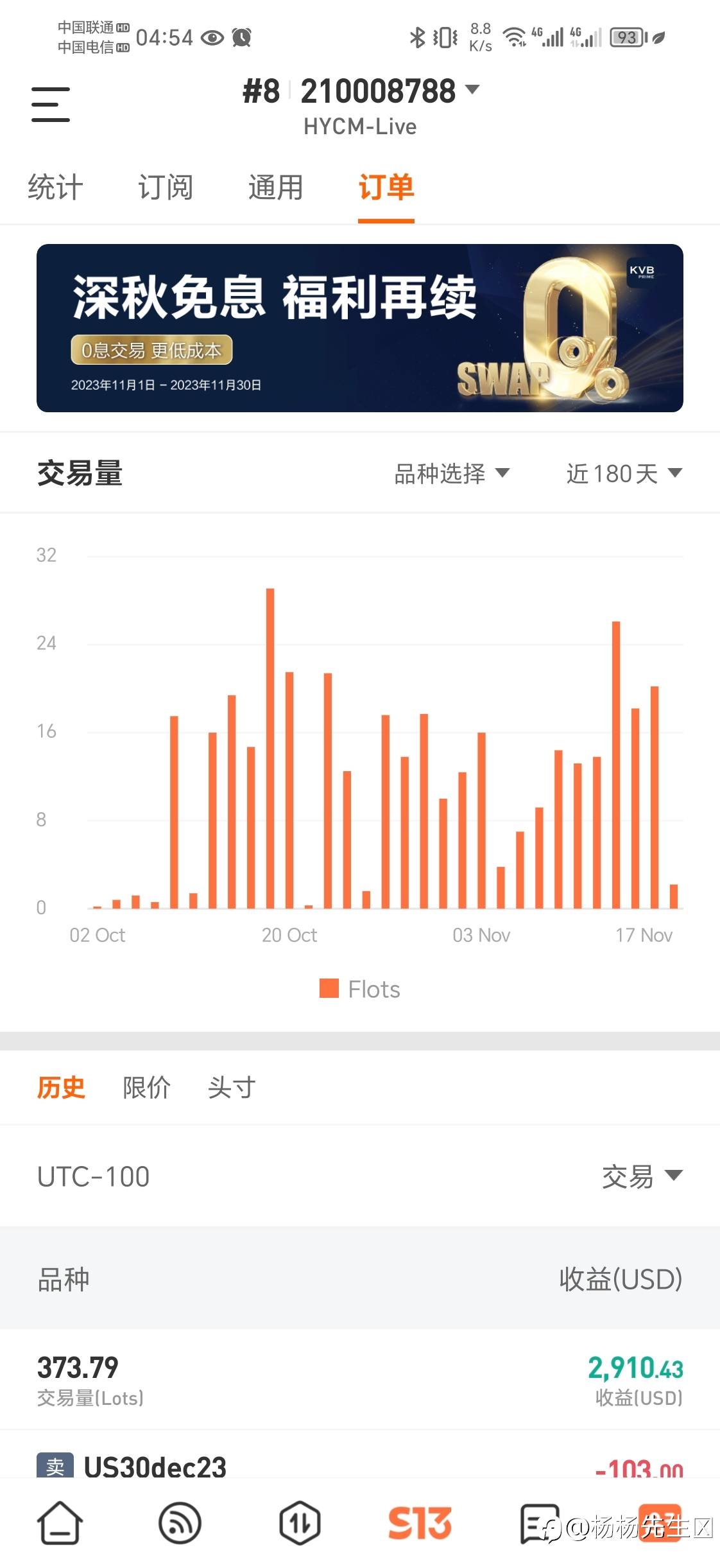Select the 历史 orders tab

point(61,1088)
